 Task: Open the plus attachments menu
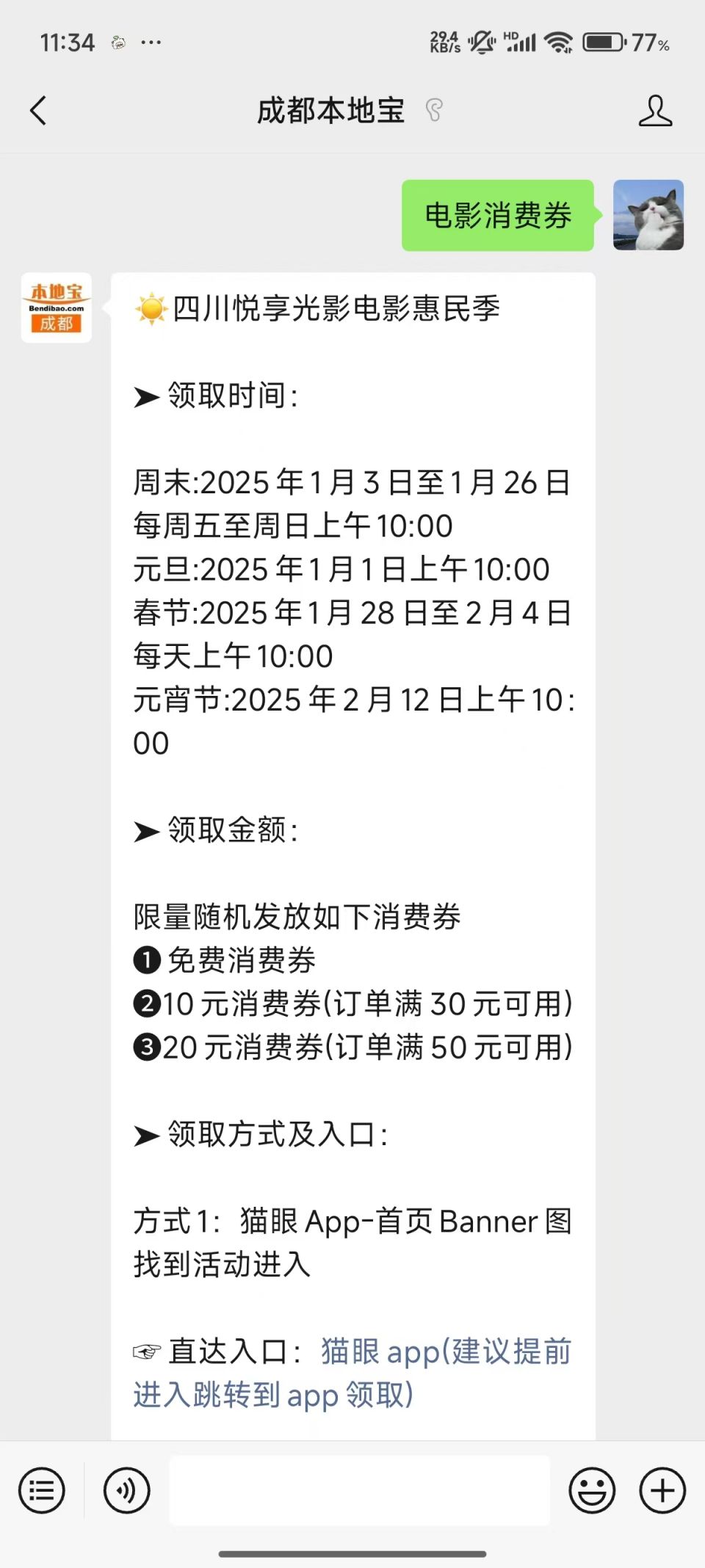(662, 1490)
